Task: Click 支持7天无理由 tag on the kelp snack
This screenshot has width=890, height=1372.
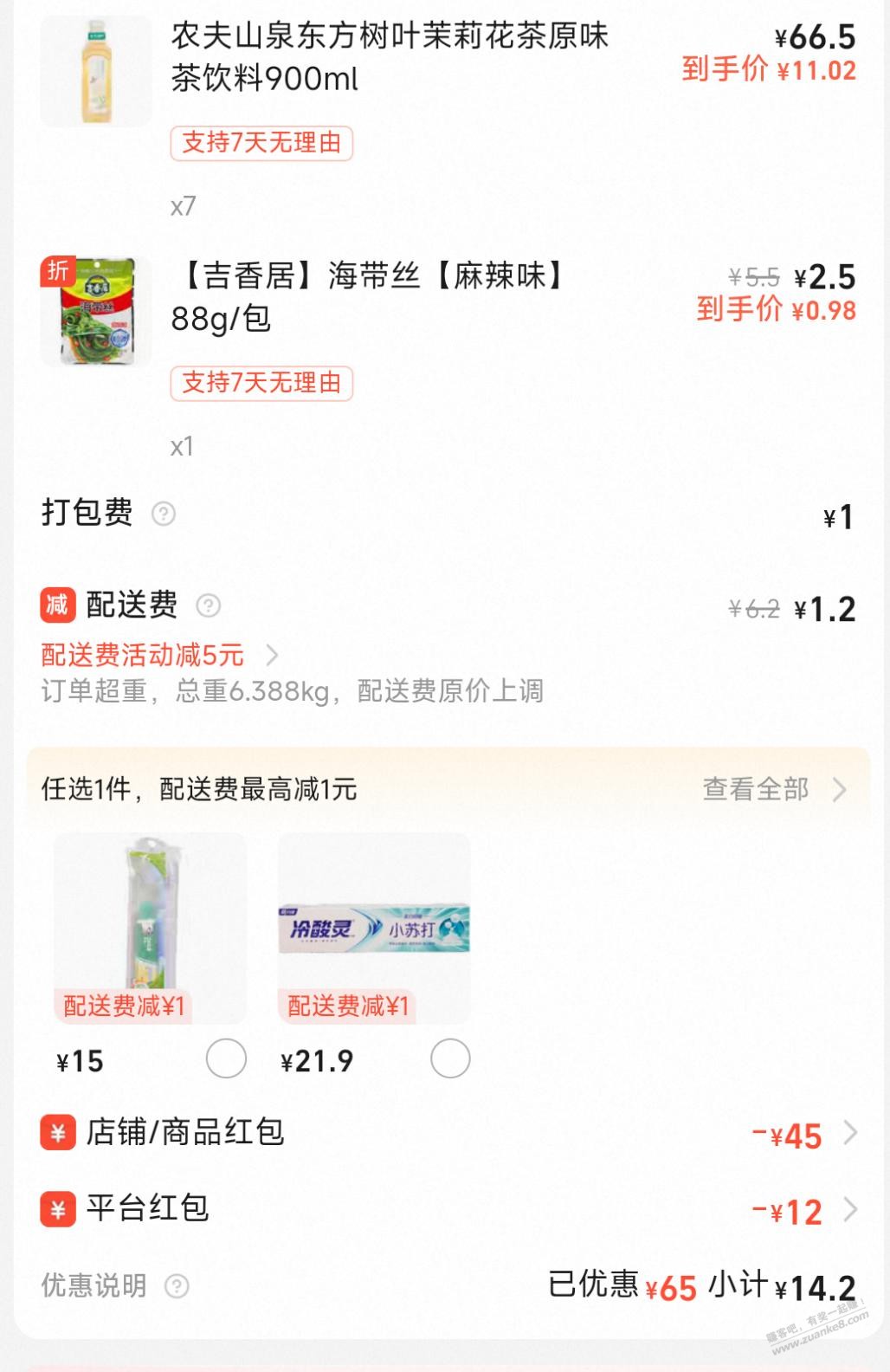Action: point(260,382)
